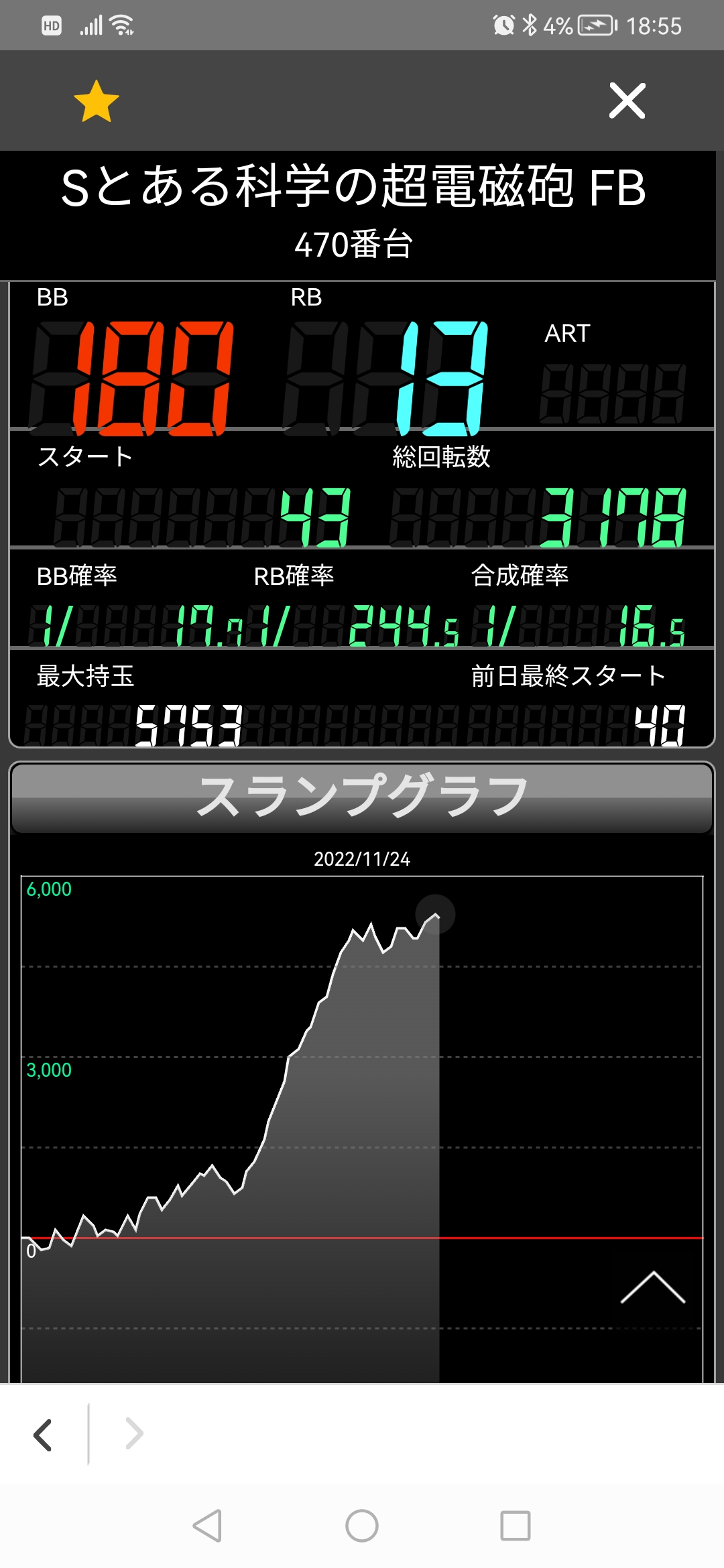Tap the スランプグラフ header bar

click(362, 797)
